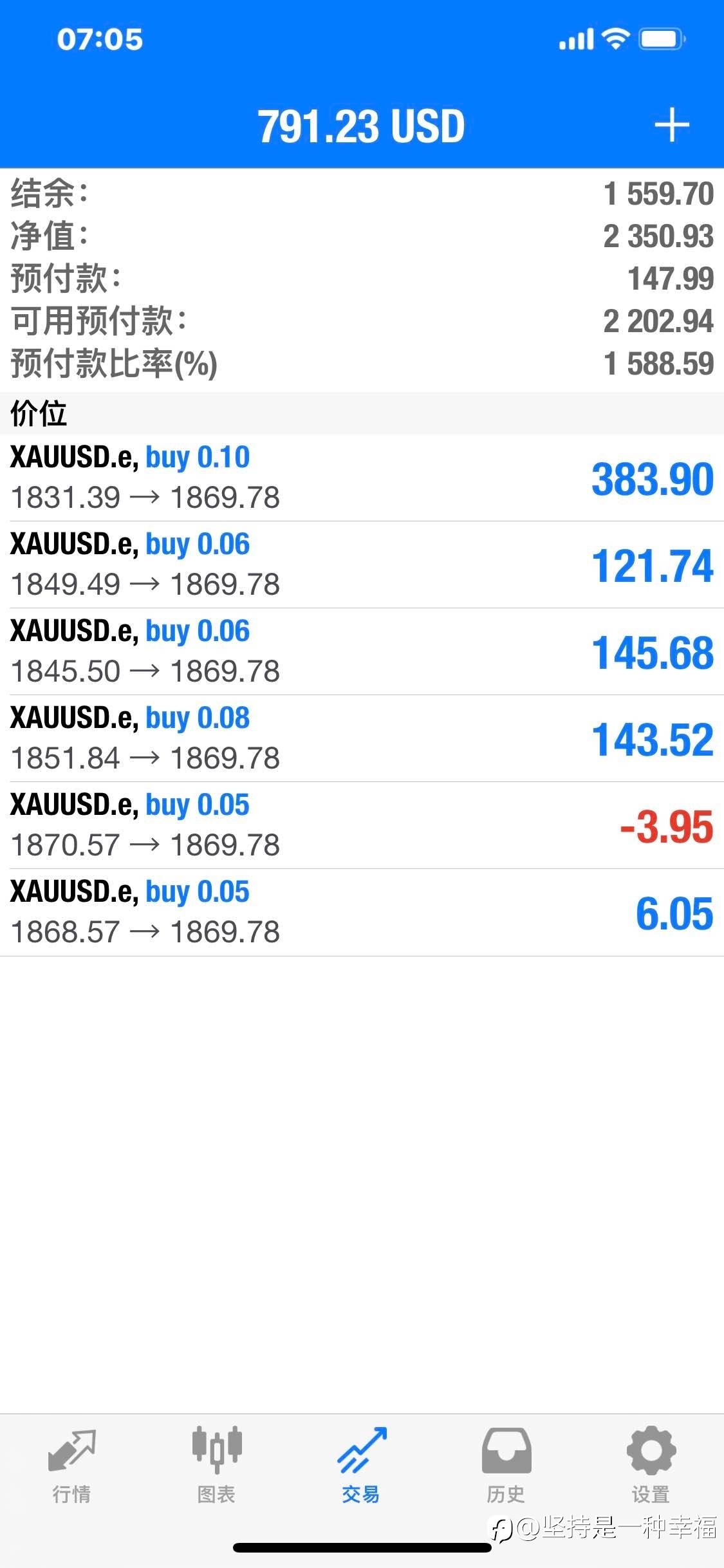Open the buy 0.08 position at 1851.84

pyautogui.click(x=362, y=738)
